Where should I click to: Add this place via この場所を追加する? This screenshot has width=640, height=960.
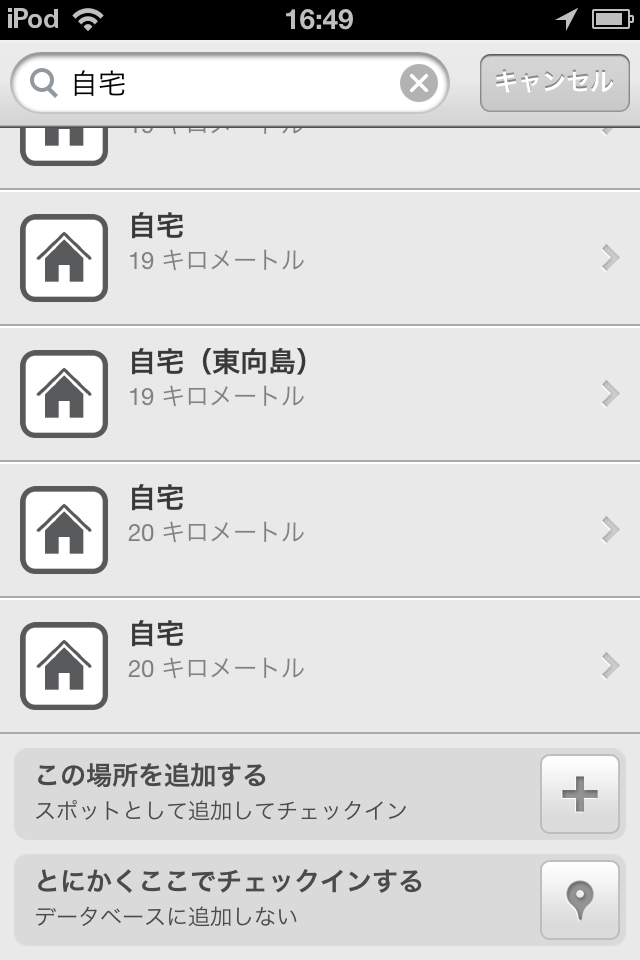click(320, 793)
